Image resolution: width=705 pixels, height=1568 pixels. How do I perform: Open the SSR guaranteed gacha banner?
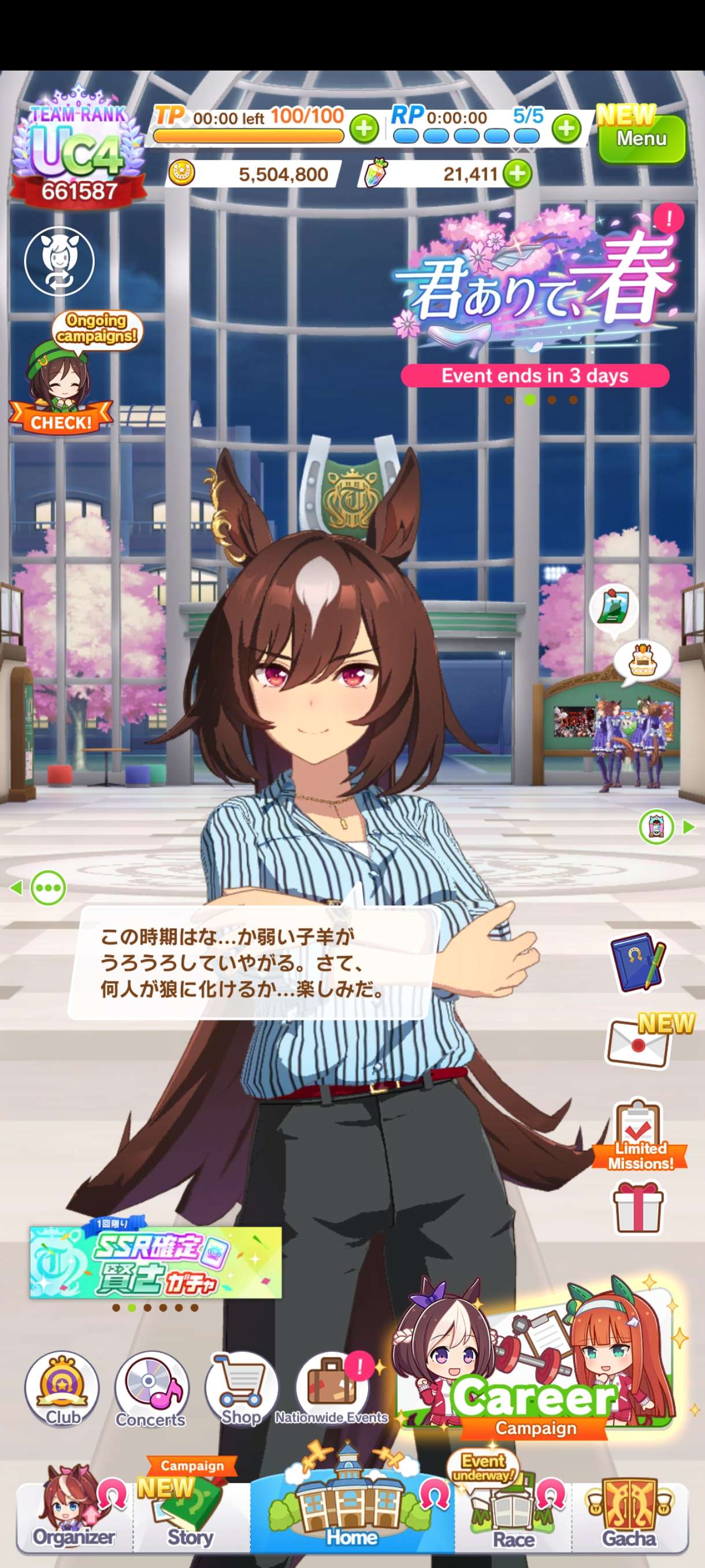(155, 1262)
